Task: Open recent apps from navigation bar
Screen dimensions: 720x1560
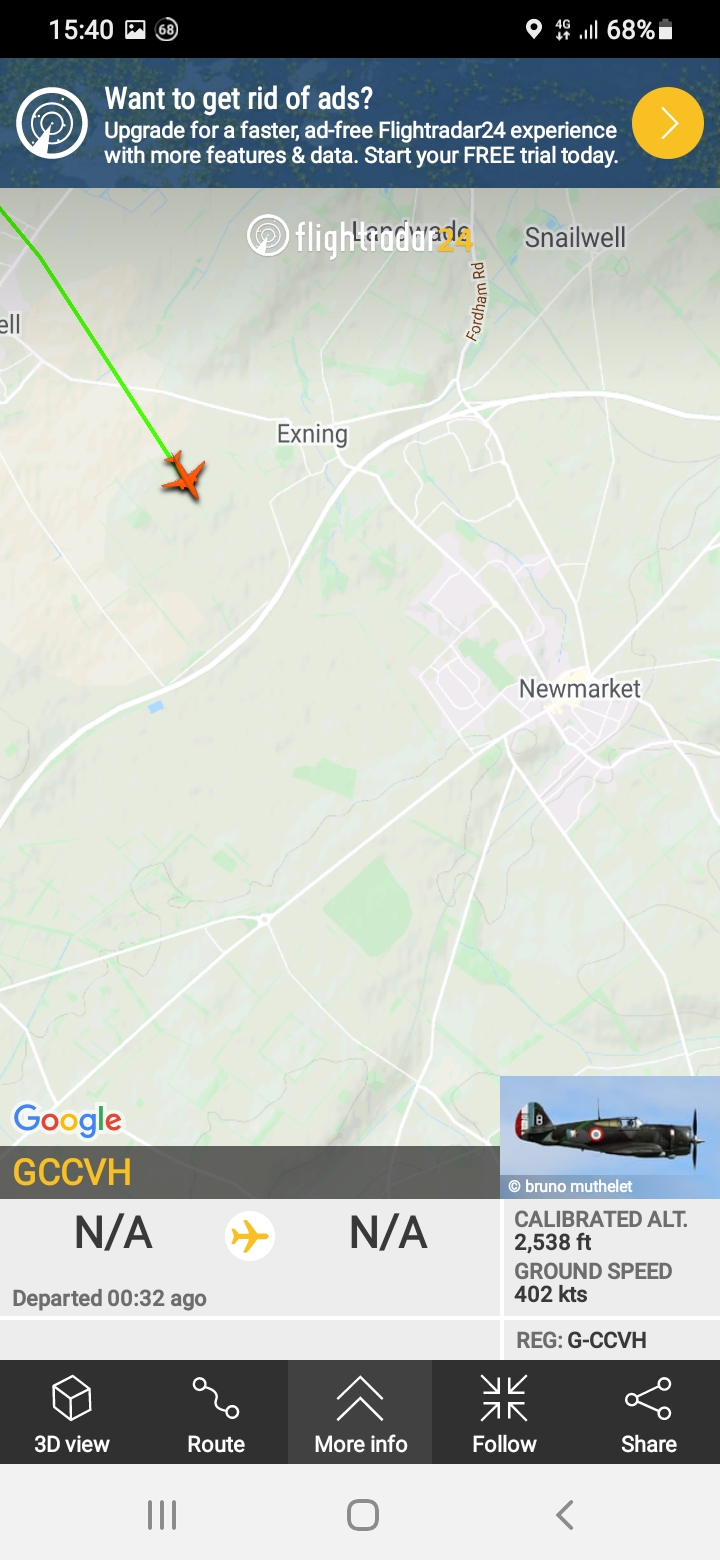Action: click(162, 1515)
